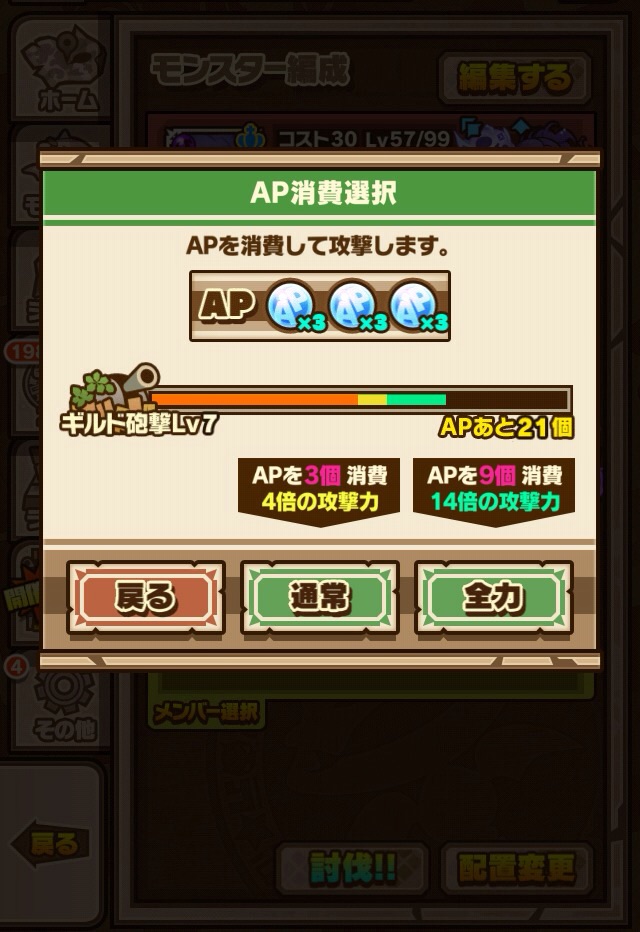Screen dimensions: 640x932
Task: Tap the 戻る button in the dialog
Action: pos(146,597)
